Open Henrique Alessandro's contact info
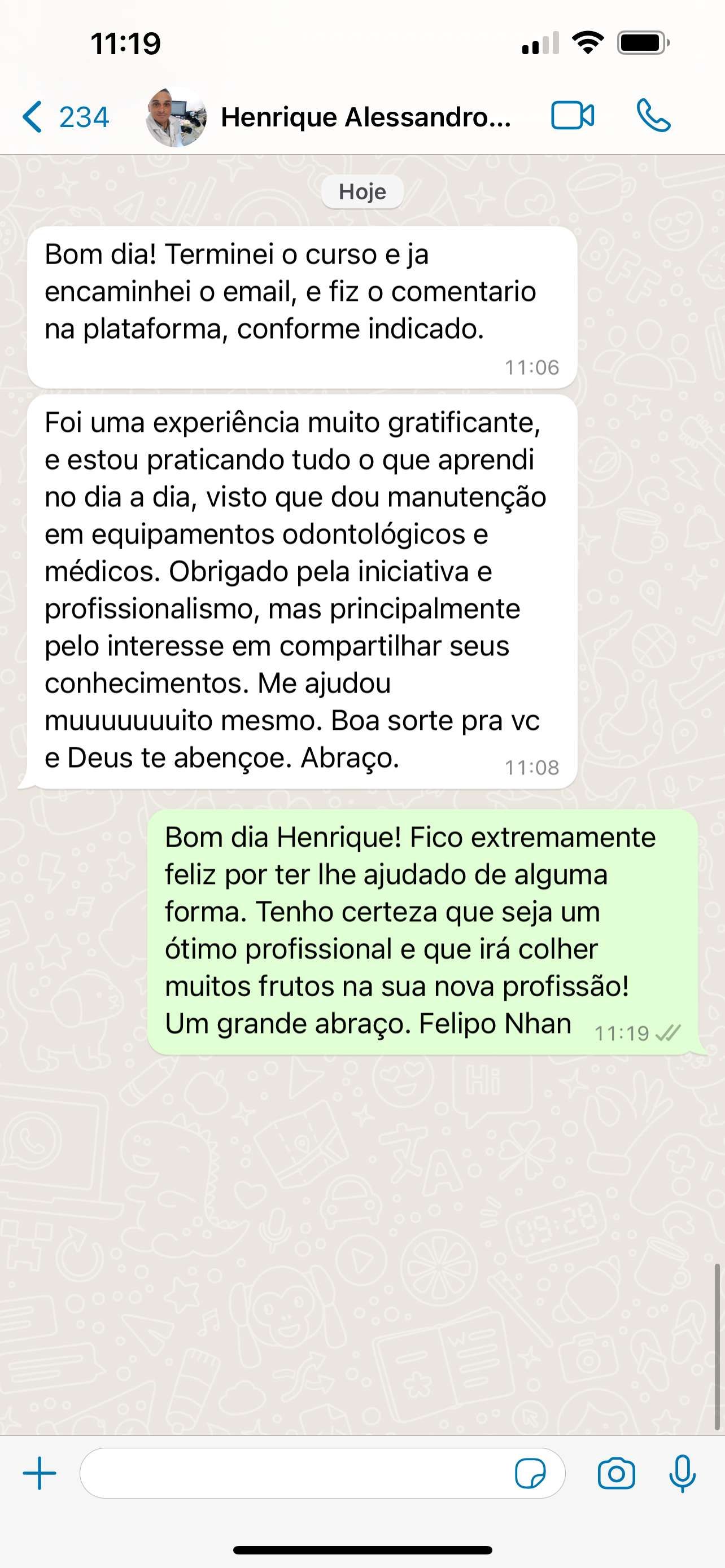This screenshot has width=725, height=1568. (365, 117)
